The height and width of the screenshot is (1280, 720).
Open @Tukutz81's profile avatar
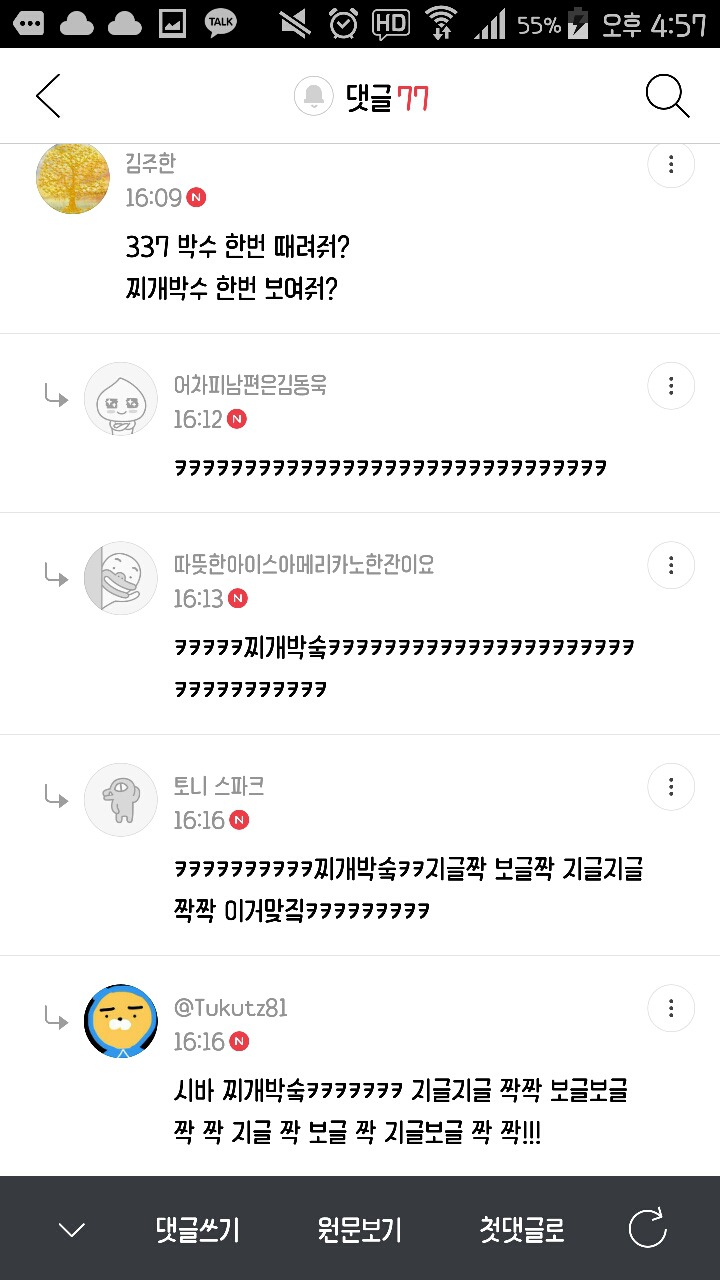(121, 1021)
